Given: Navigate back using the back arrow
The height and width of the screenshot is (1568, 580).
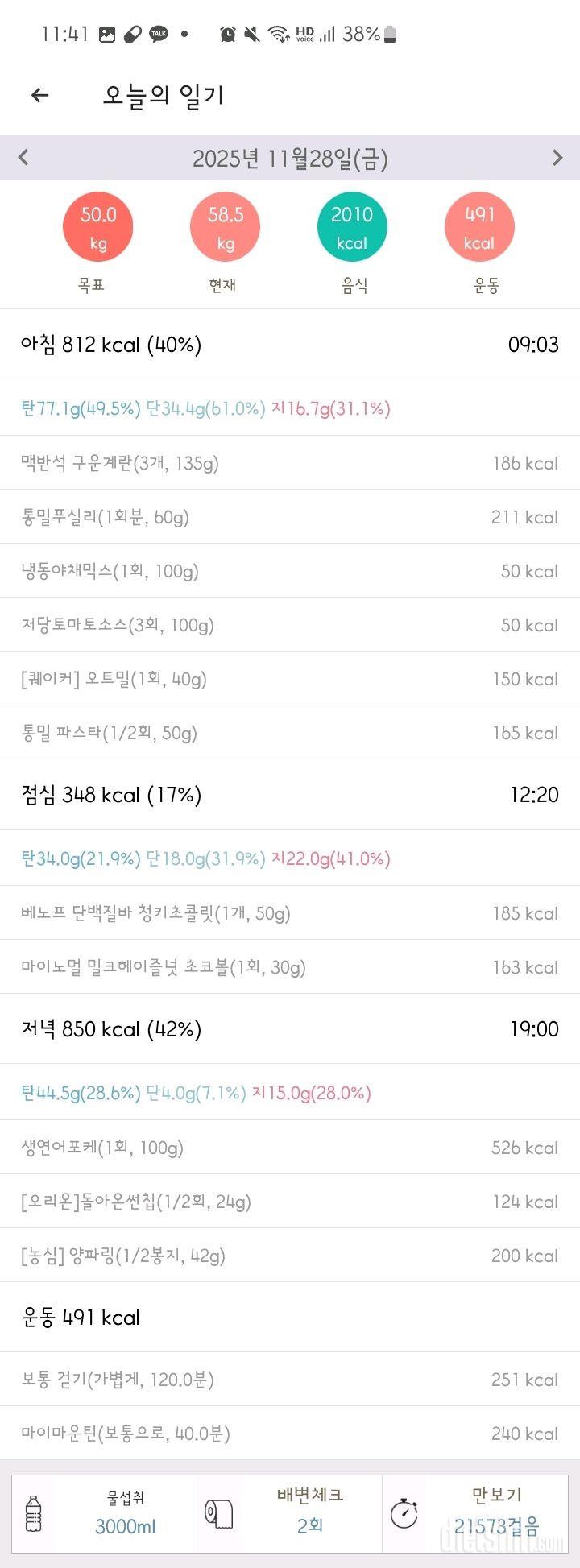Looking at the screenshot, I should (40, 95).
